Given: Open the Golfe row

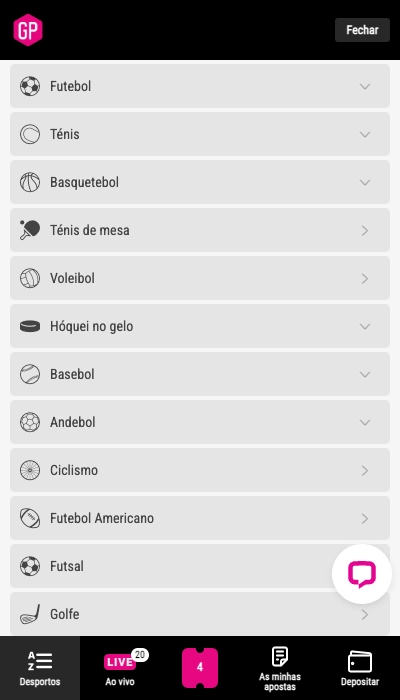Looking at the screenshot, I should (200, 614).
